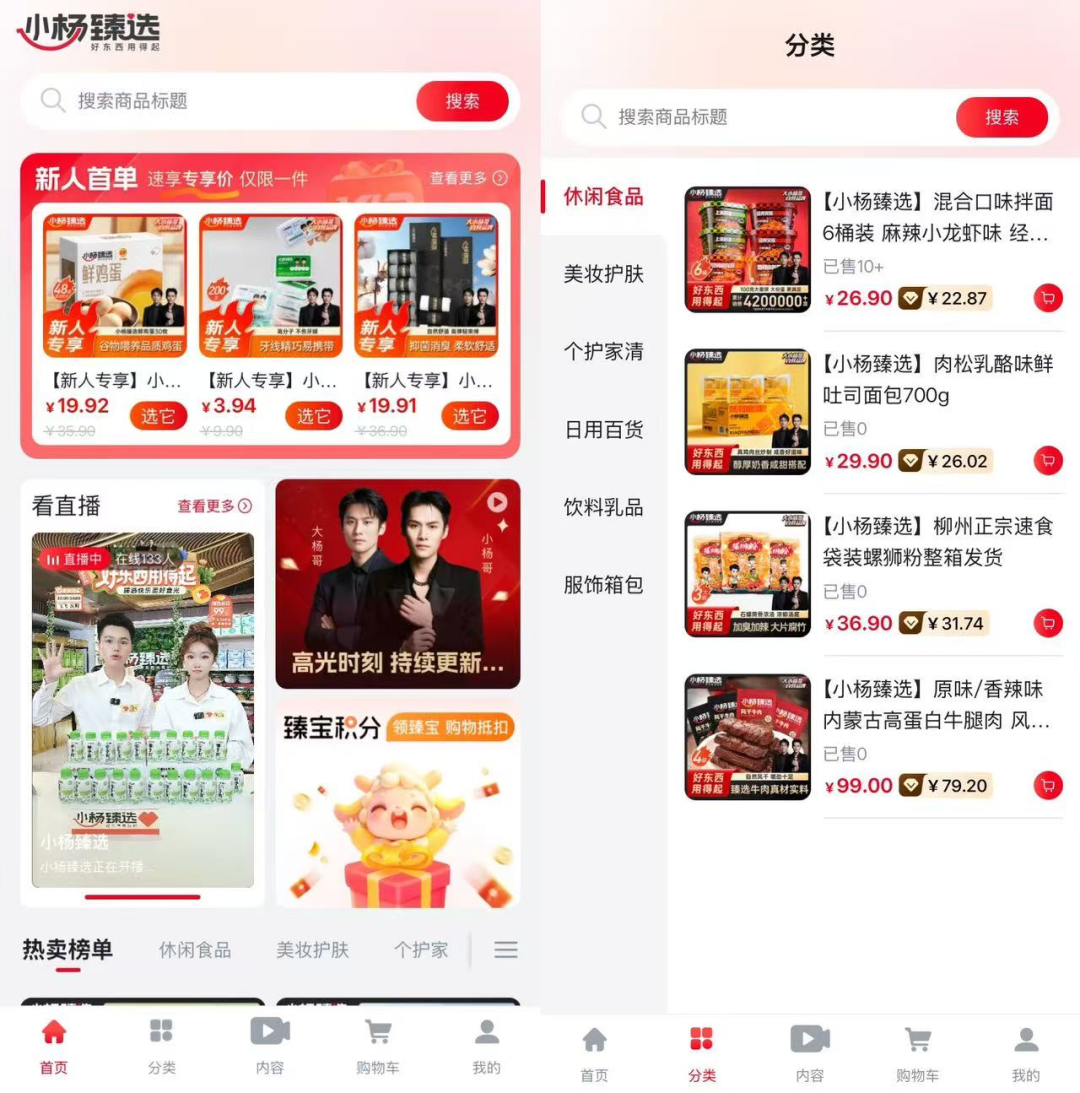Add 混合口味拌面 to the cart

pyautogui.click(x=1047, y=298)
